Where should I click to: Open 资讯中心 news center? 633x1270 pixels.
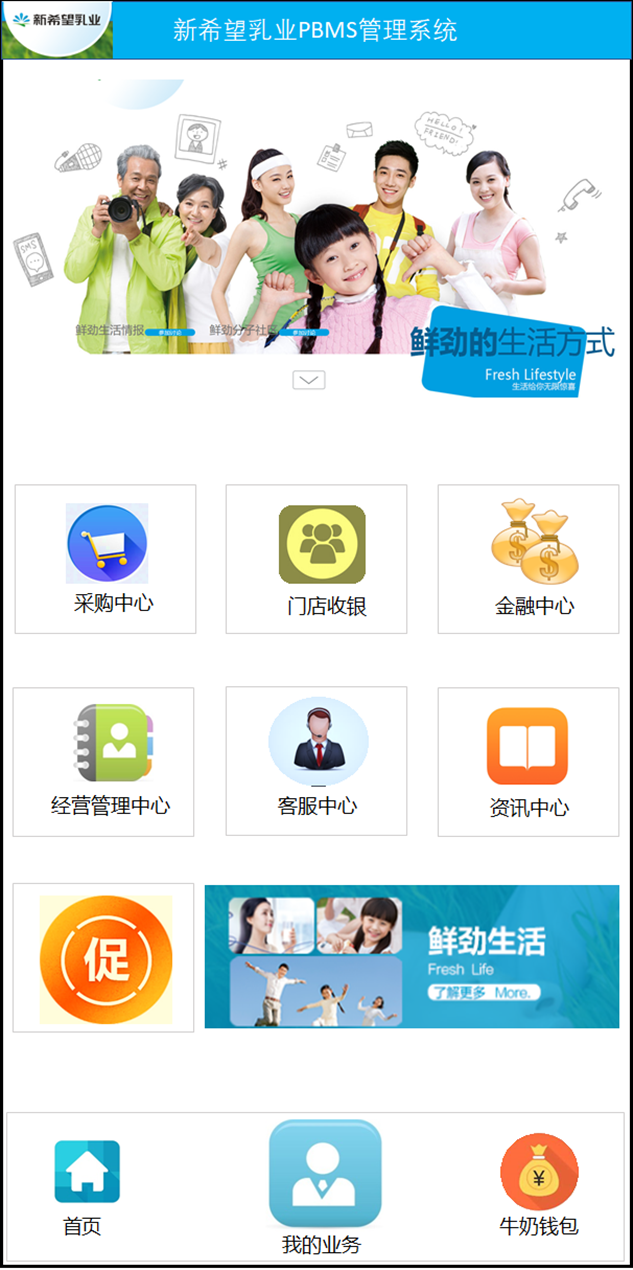coord(528,761)
